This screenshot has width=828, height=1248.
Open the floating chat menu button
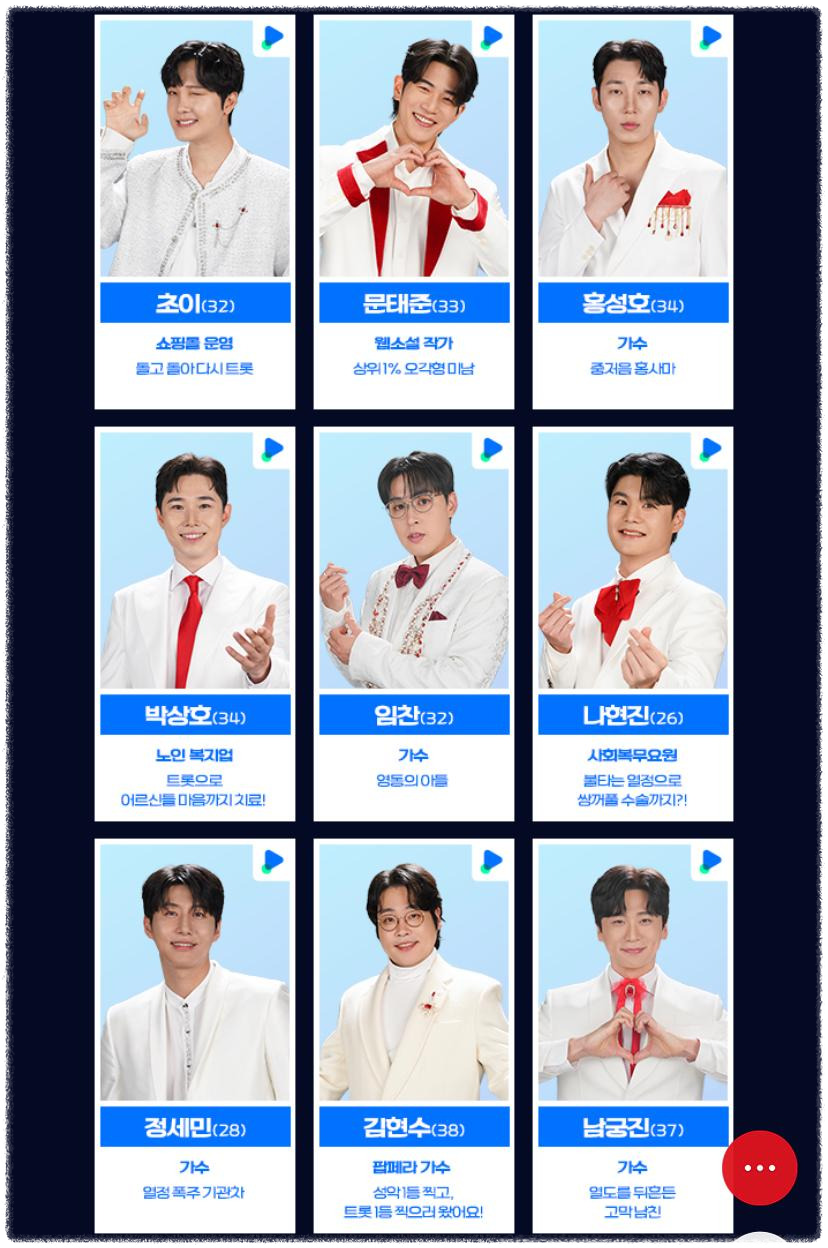[760, 1168]
